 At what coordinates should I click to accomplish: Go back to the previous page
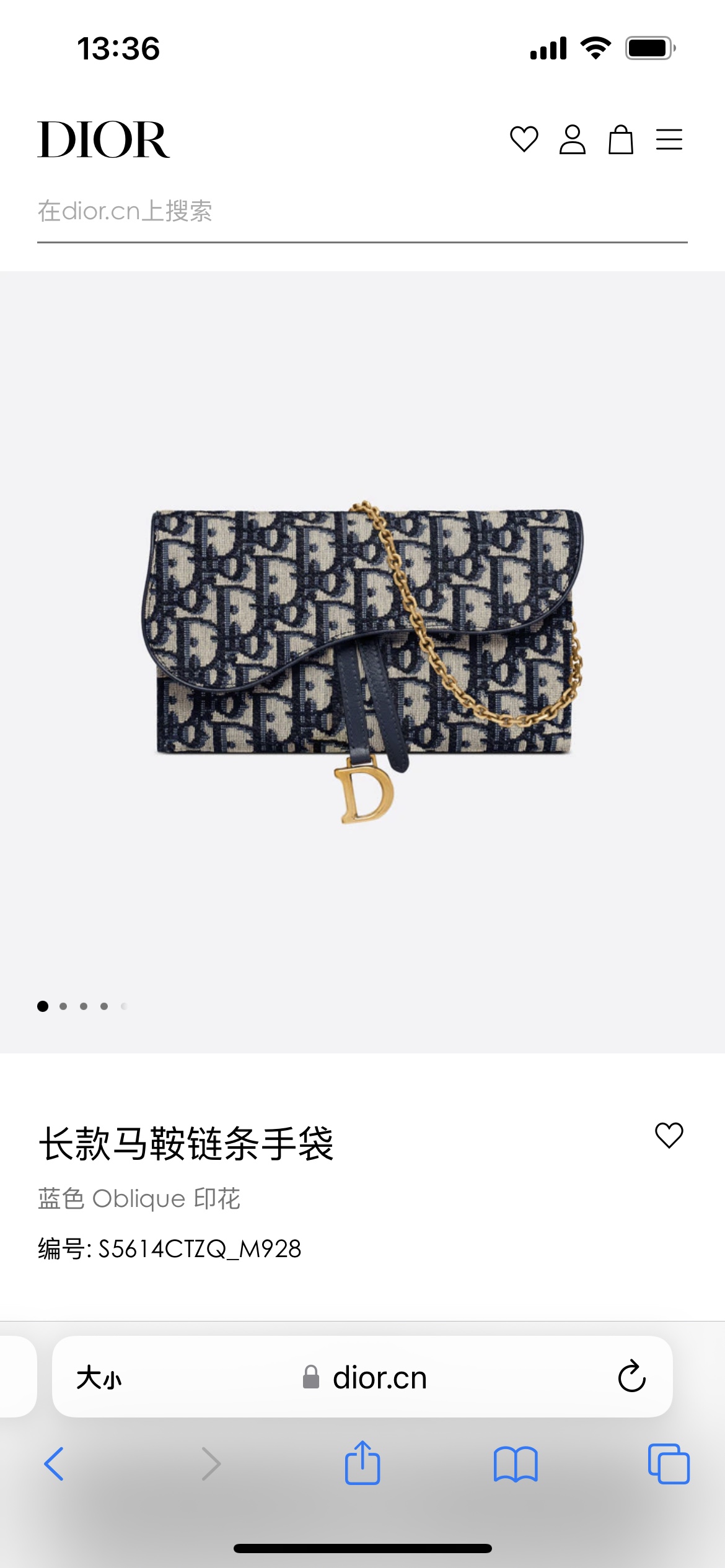pyautogui.click(x=54, y=1464)
